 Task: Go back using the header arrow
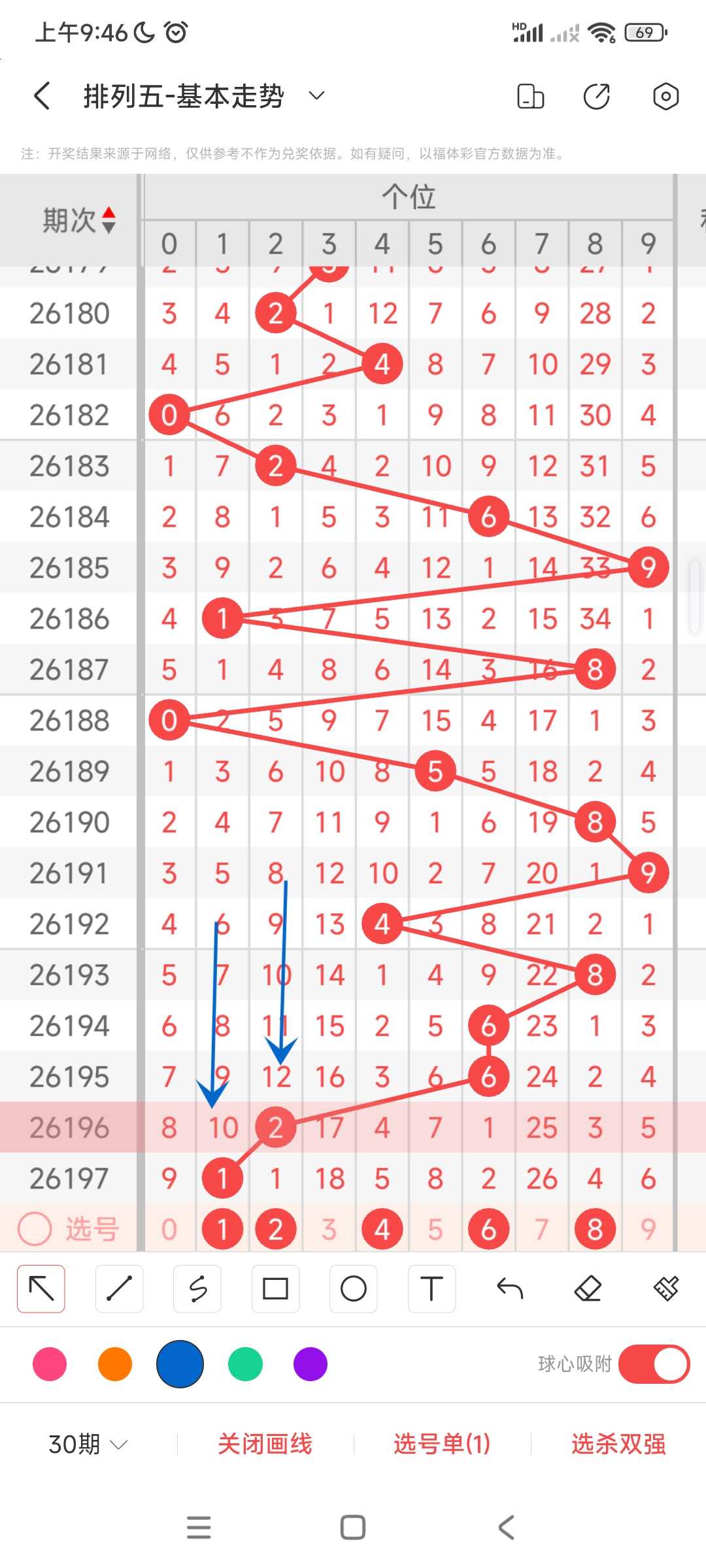tap(42, 96)
